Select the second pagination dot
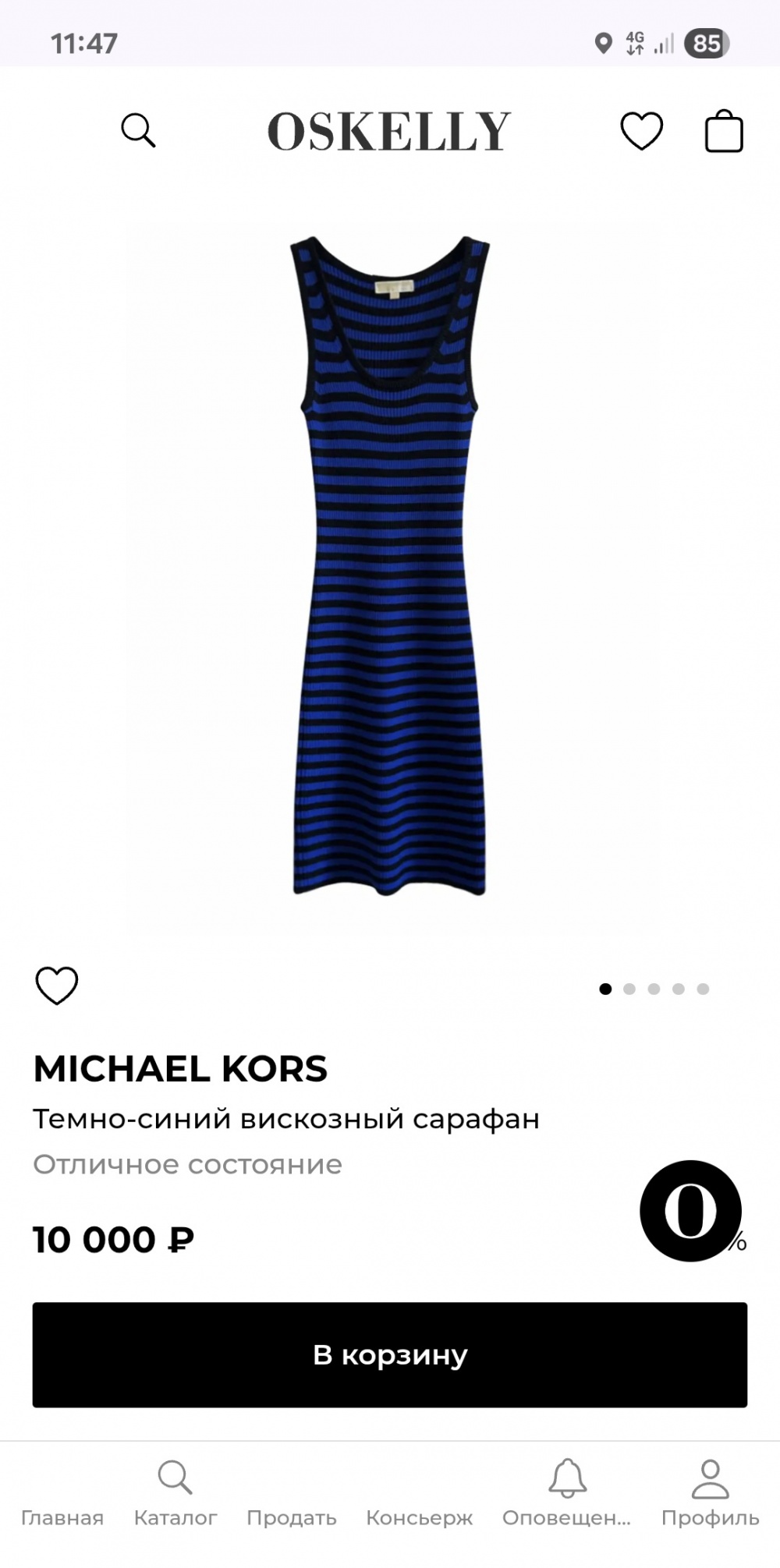 tap(629, 987)
